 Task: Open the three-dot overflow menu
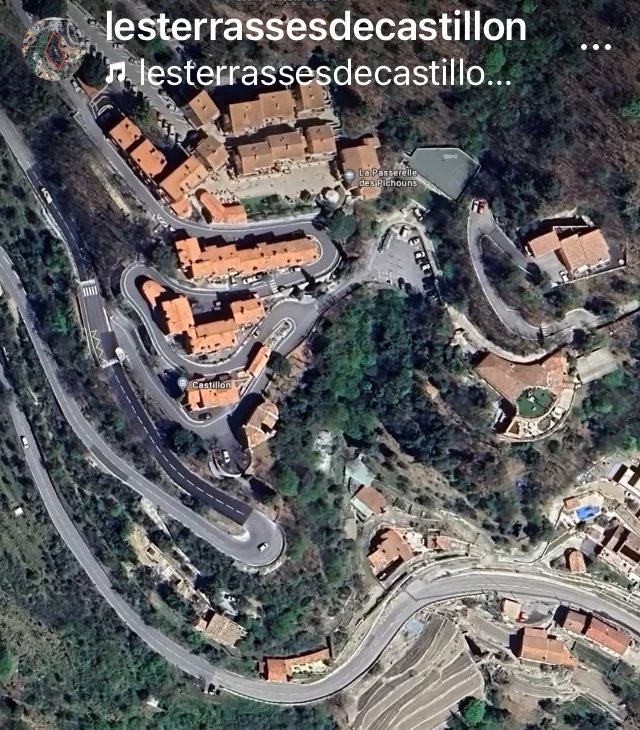point(595,47)
